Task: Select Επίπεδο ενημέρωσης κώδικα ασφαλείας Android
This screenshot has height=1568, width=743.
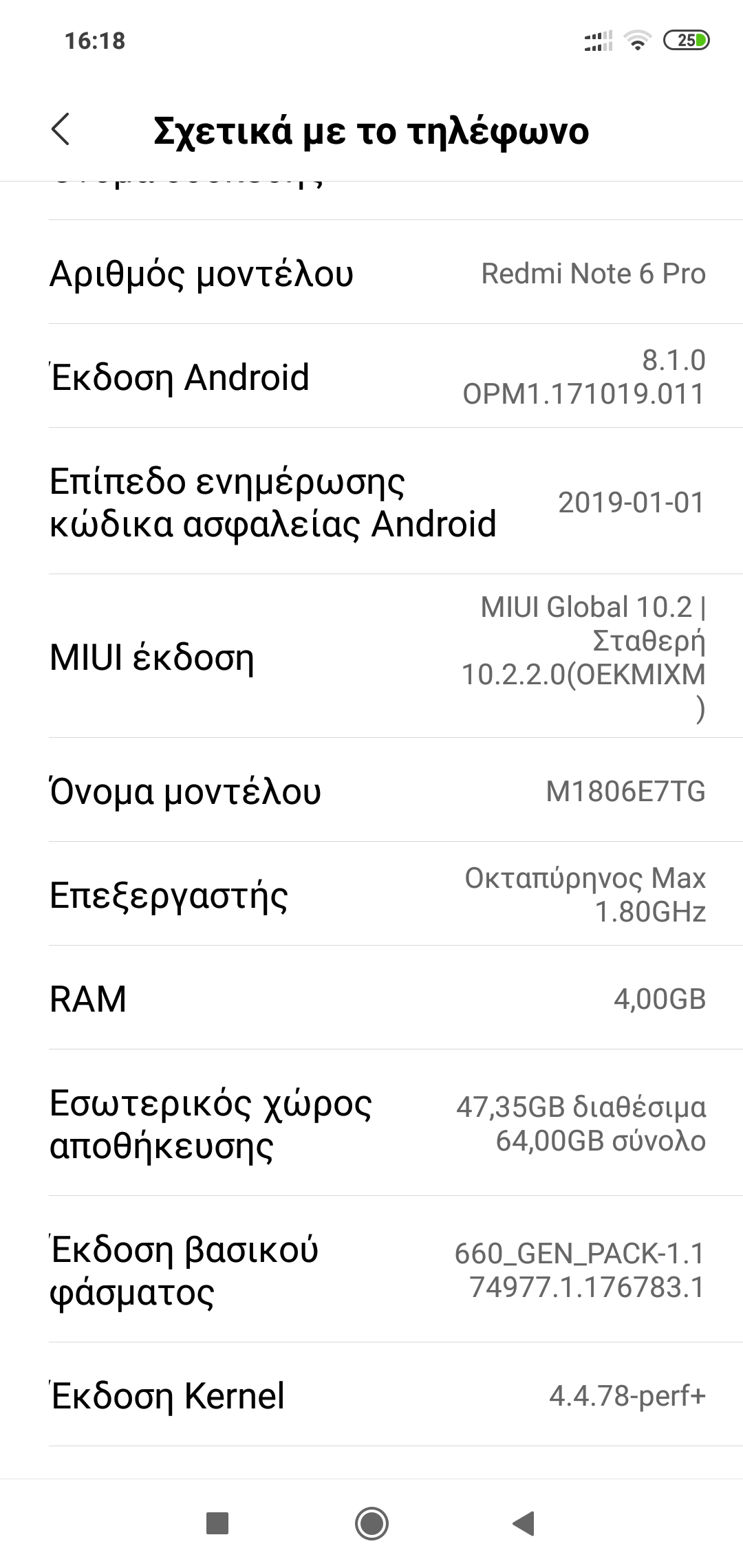Action: (371, 502)
